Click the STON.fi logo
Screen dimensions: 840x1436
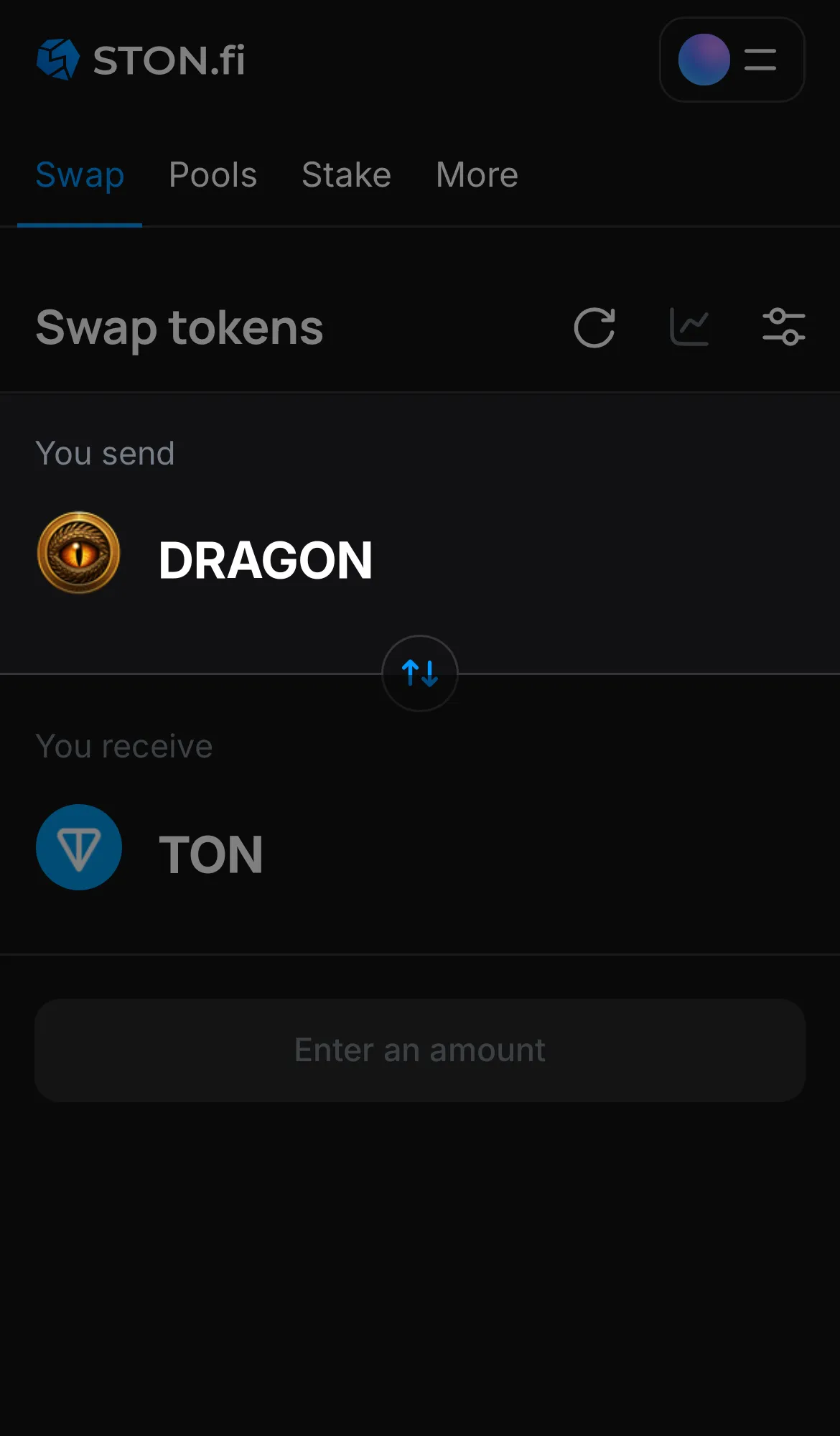(140, 60)
